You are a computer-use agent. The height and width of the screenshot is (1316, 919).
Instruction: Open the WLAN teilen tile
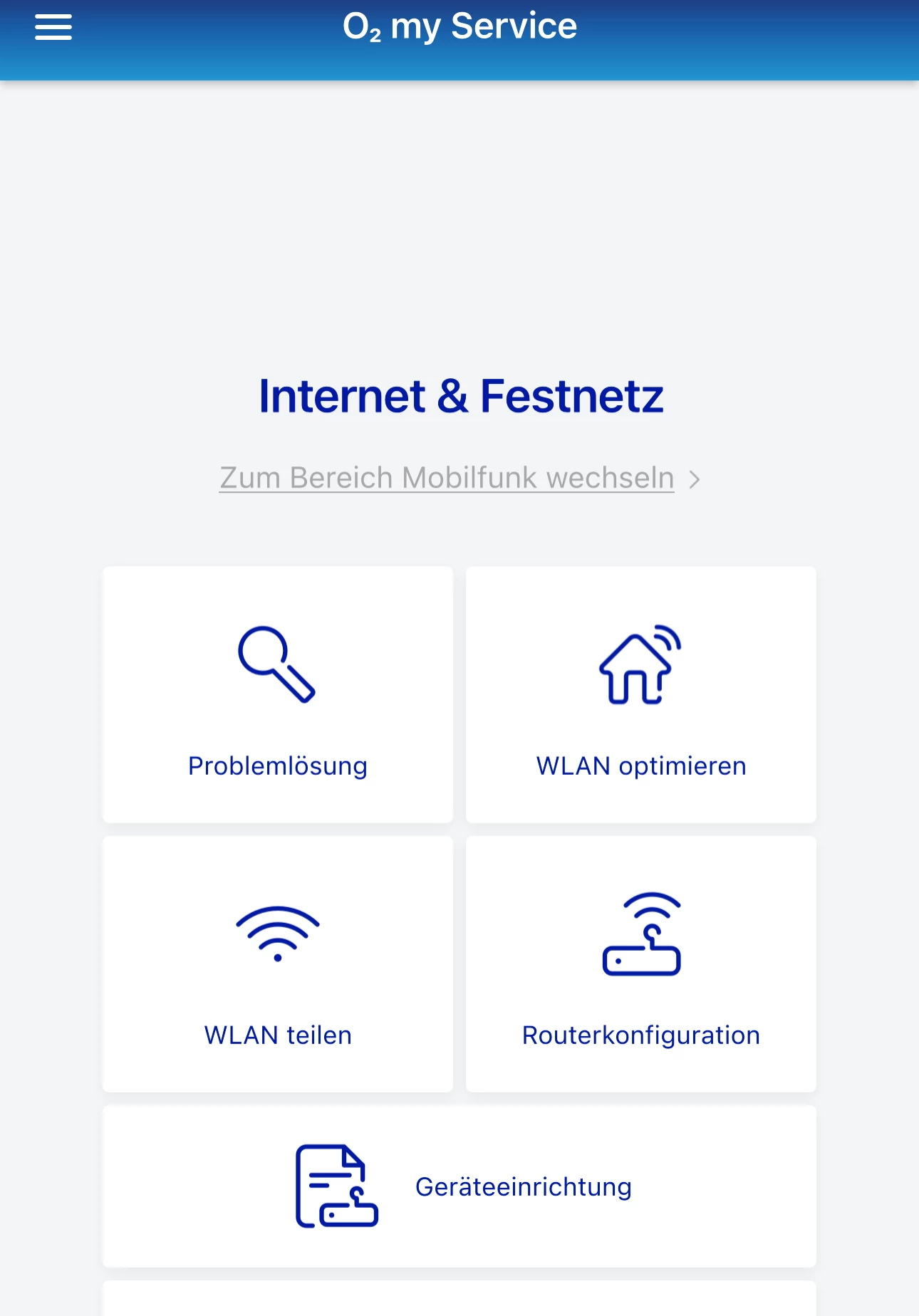278,963
